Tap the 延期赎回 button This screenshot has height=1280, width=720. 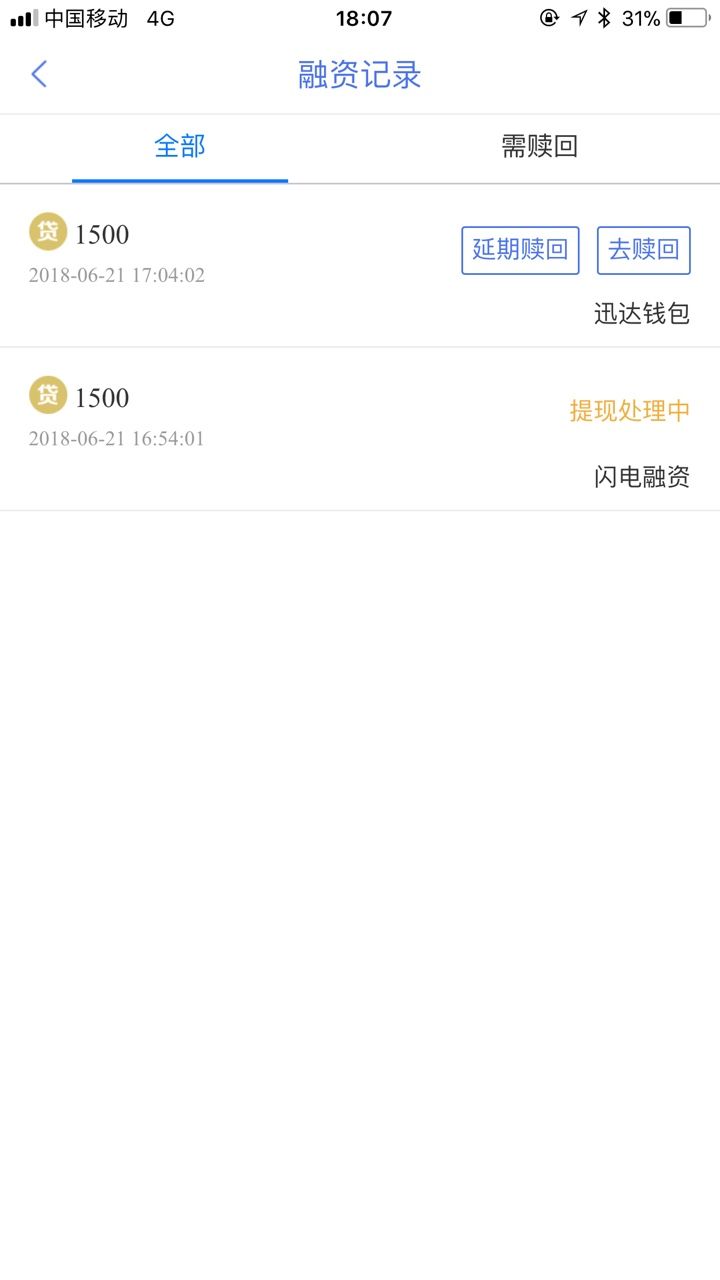(x=520, y=250)
